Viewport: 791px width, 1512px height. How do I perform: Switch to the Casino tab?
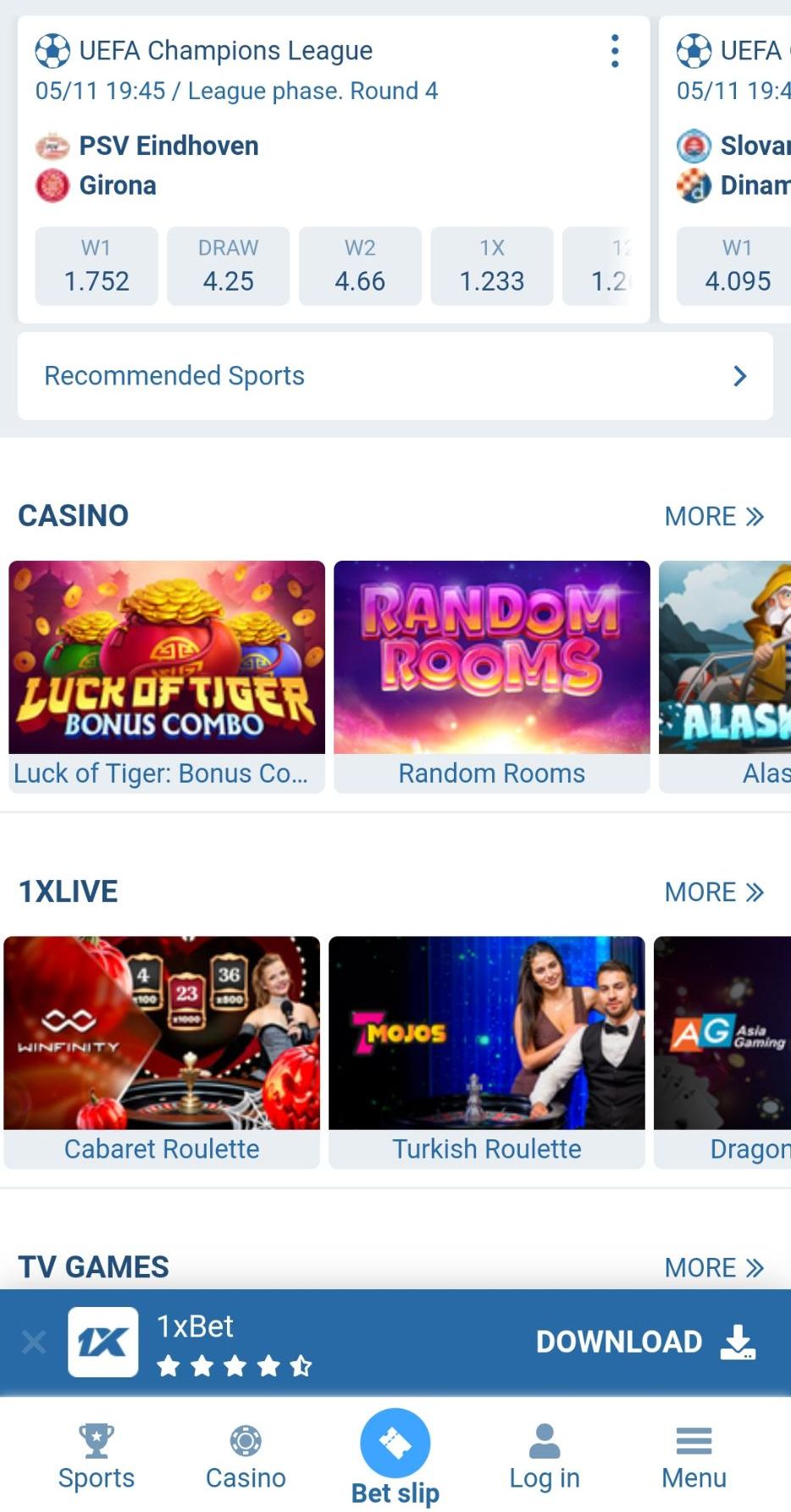[246, 1457]
